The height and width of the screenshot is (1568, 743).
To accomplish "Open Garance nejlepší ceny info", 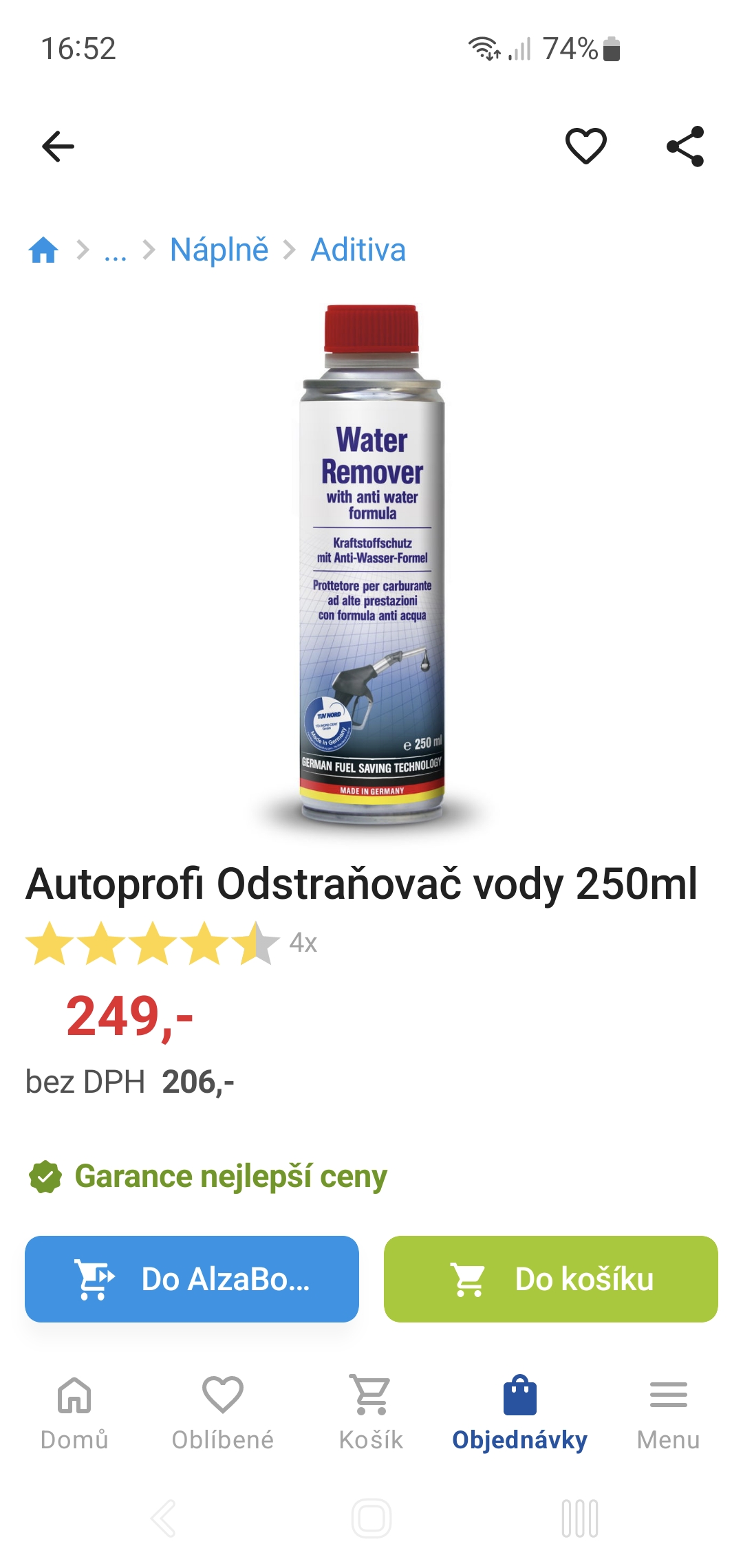I will click(230, 1176).
